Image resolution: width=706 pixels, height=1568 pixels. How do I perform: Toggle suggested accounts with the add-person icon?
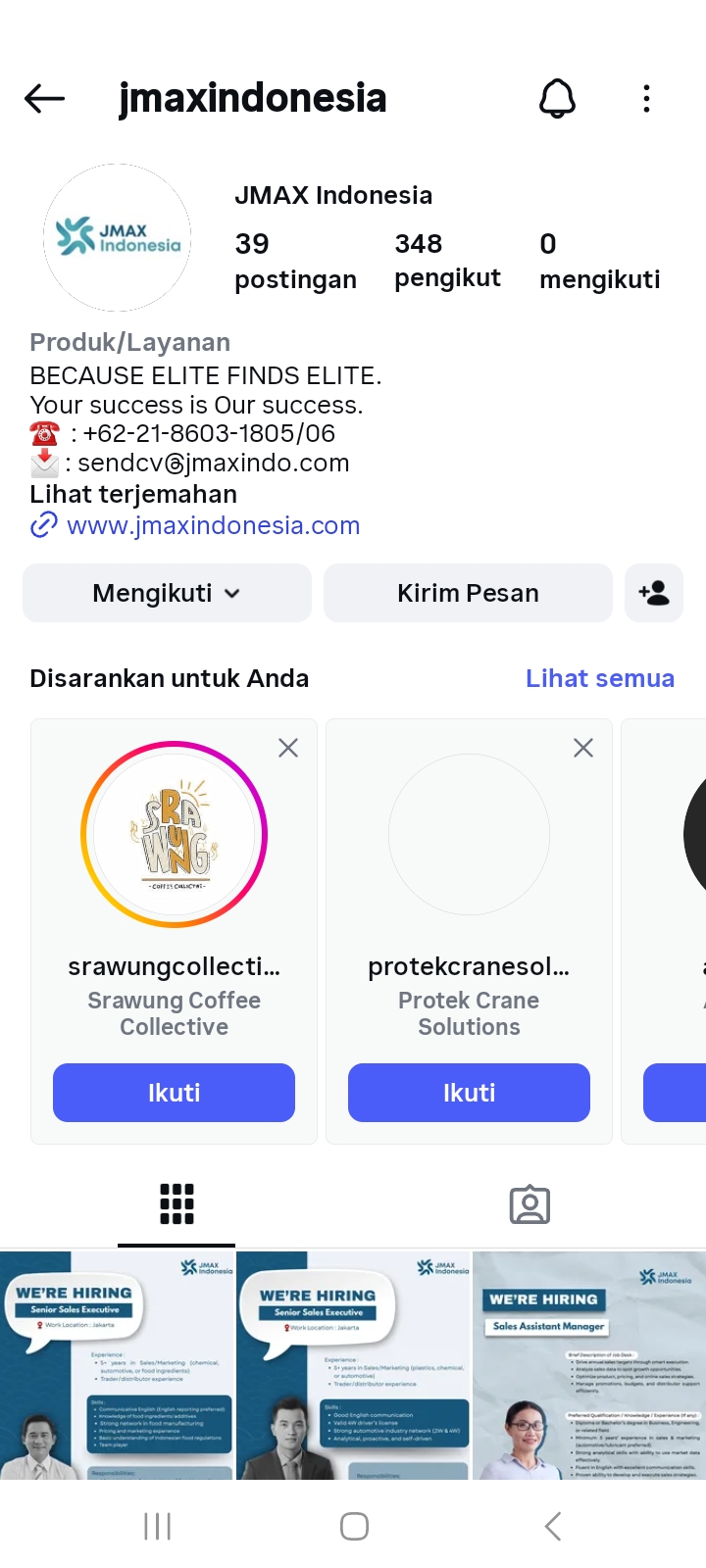point(653,593)
